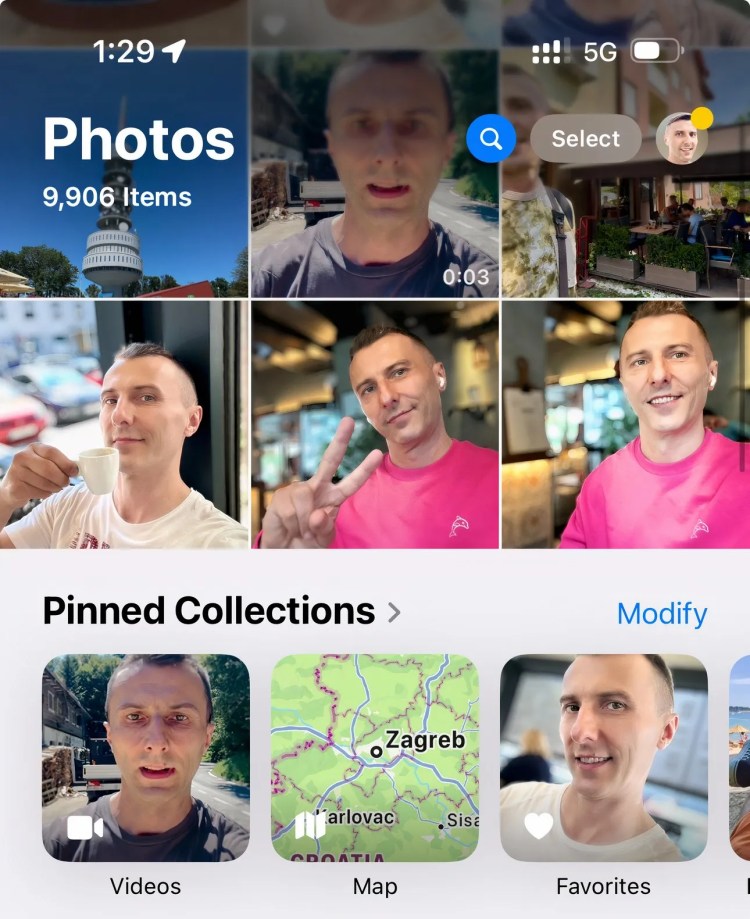Open the Favorites collection

tap(603, 758)
